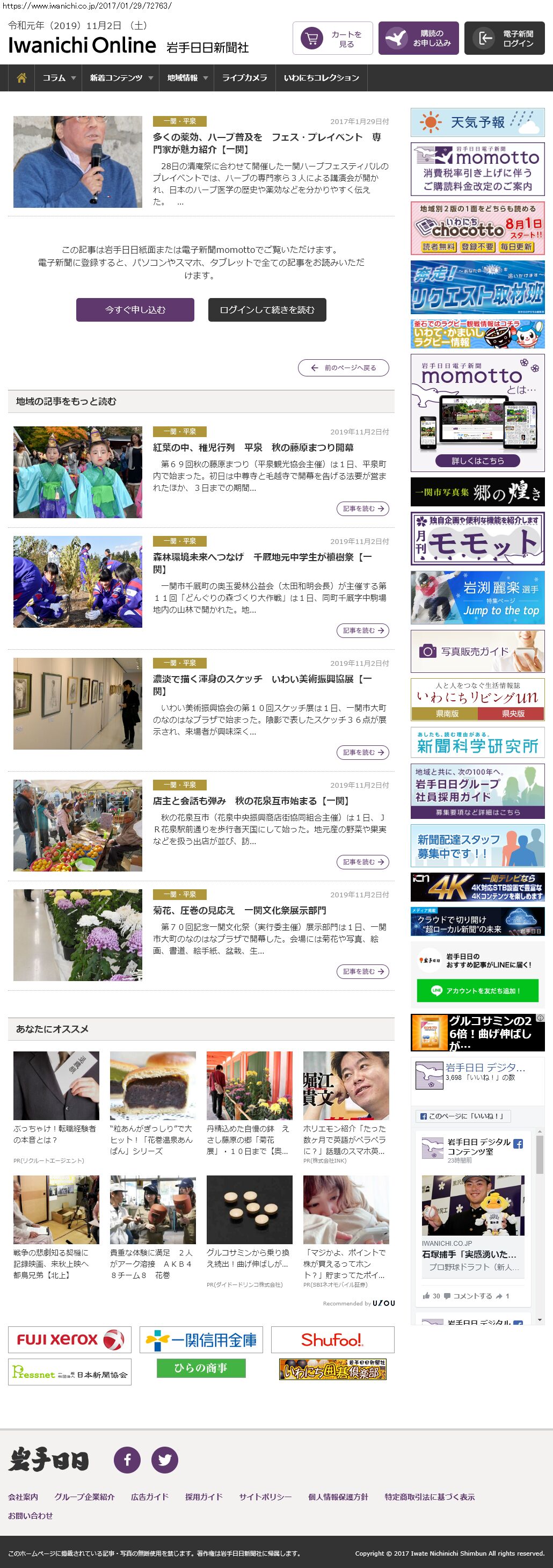This screenshot has height=1568, width=553.
Task: Open the Facebook icon in the footer
Action: click(x=127, y=1460)
